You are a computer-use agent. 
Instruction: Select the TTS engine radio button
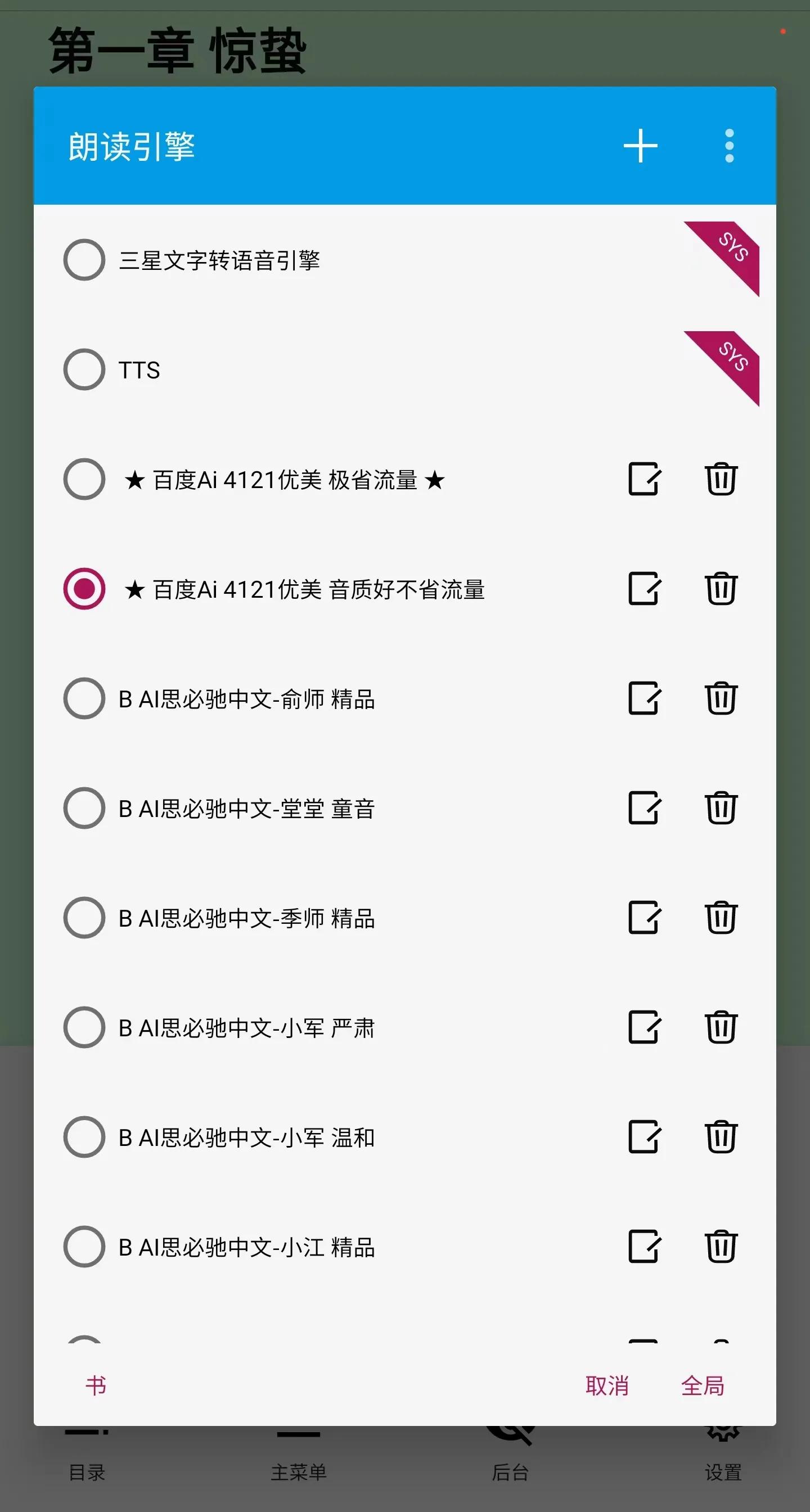(x=83, y=370)
